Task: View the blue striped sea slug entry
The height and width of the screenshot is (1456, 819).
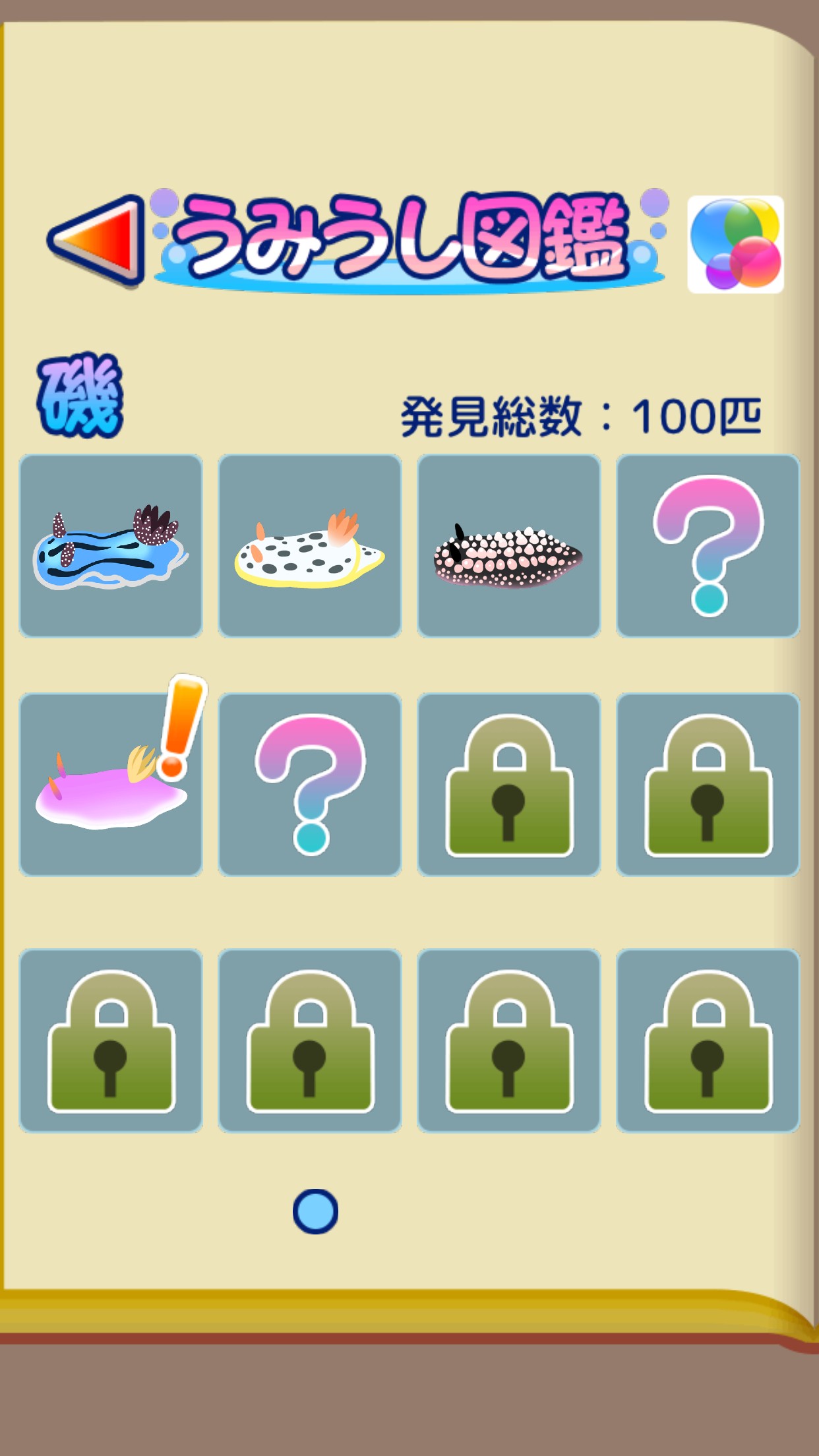Action: click(x=111, y=546)
